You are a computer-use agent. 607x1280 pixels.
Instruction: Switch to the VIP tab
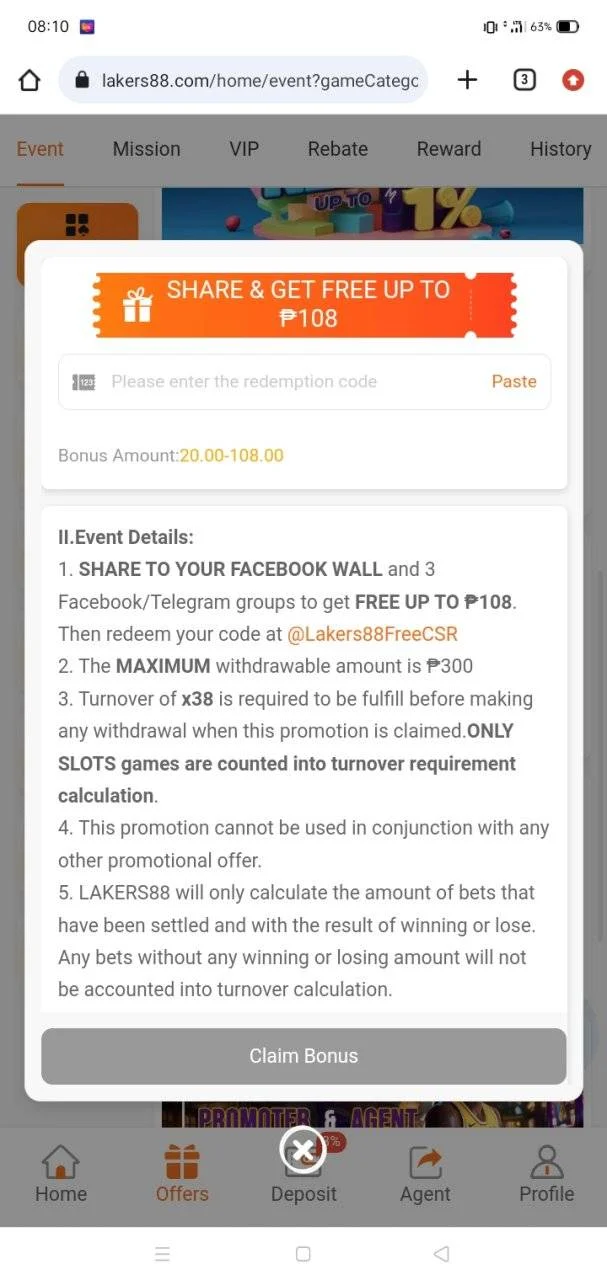coord(244,149)
